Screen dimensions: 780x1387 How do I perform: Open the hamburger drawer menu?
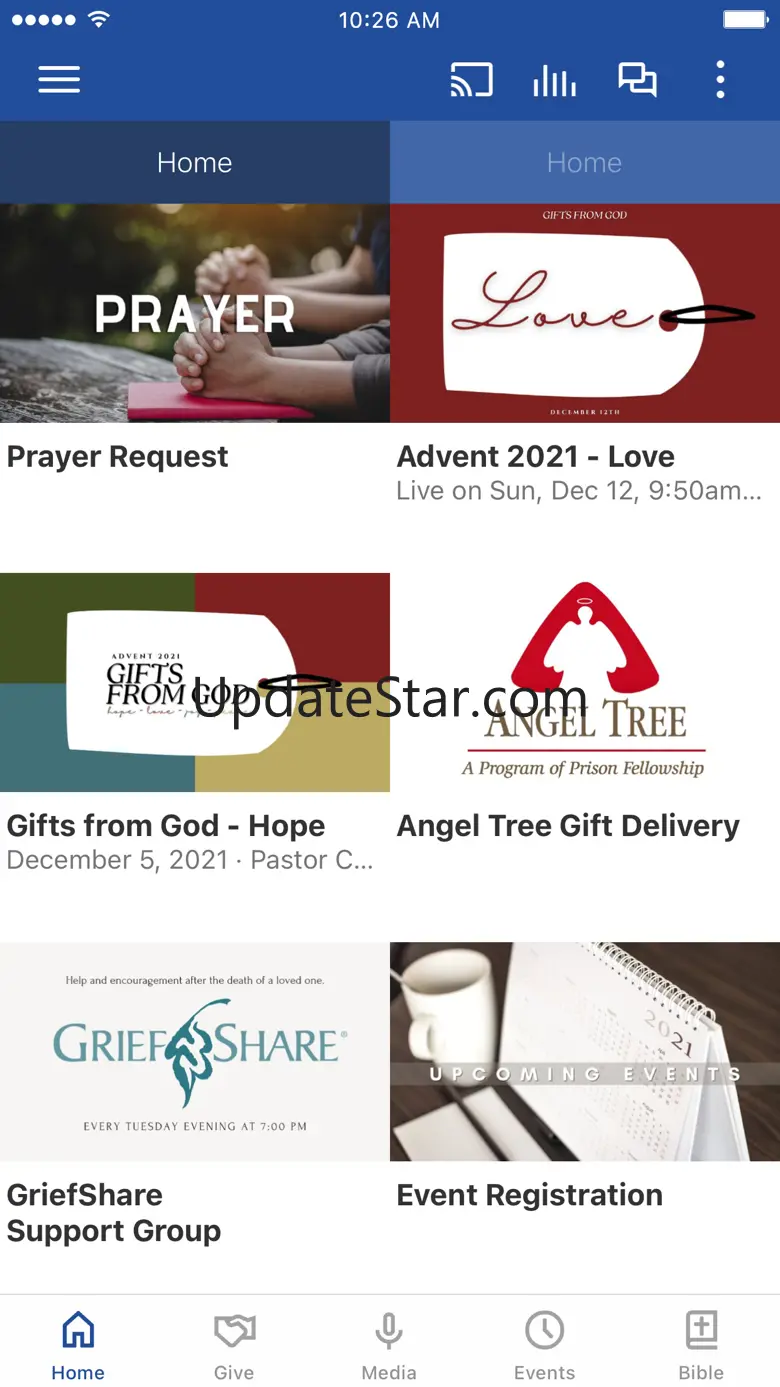(59, 80)
